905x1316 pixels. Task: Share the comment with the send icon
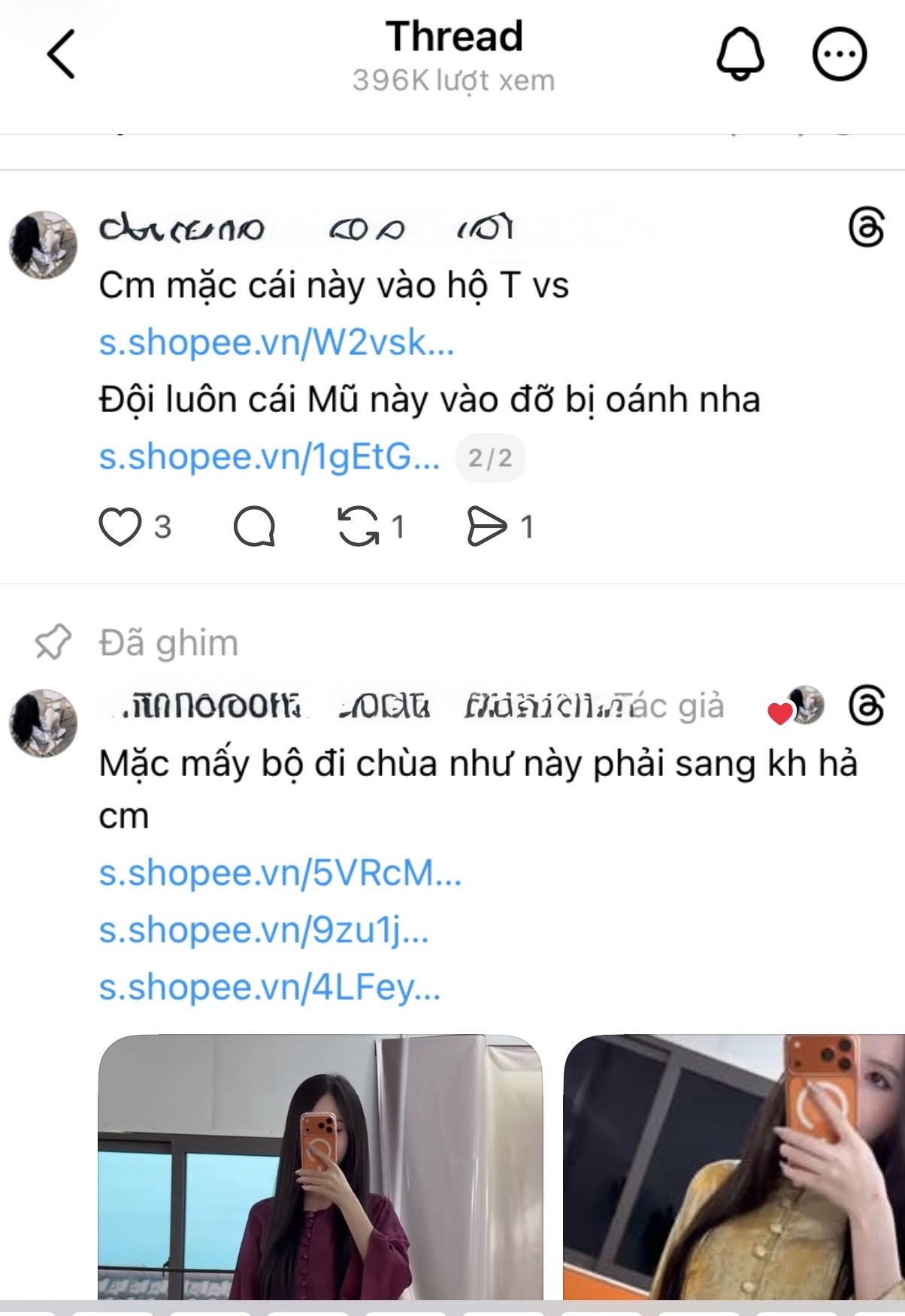pyautogui.click(x=490, y=527)
